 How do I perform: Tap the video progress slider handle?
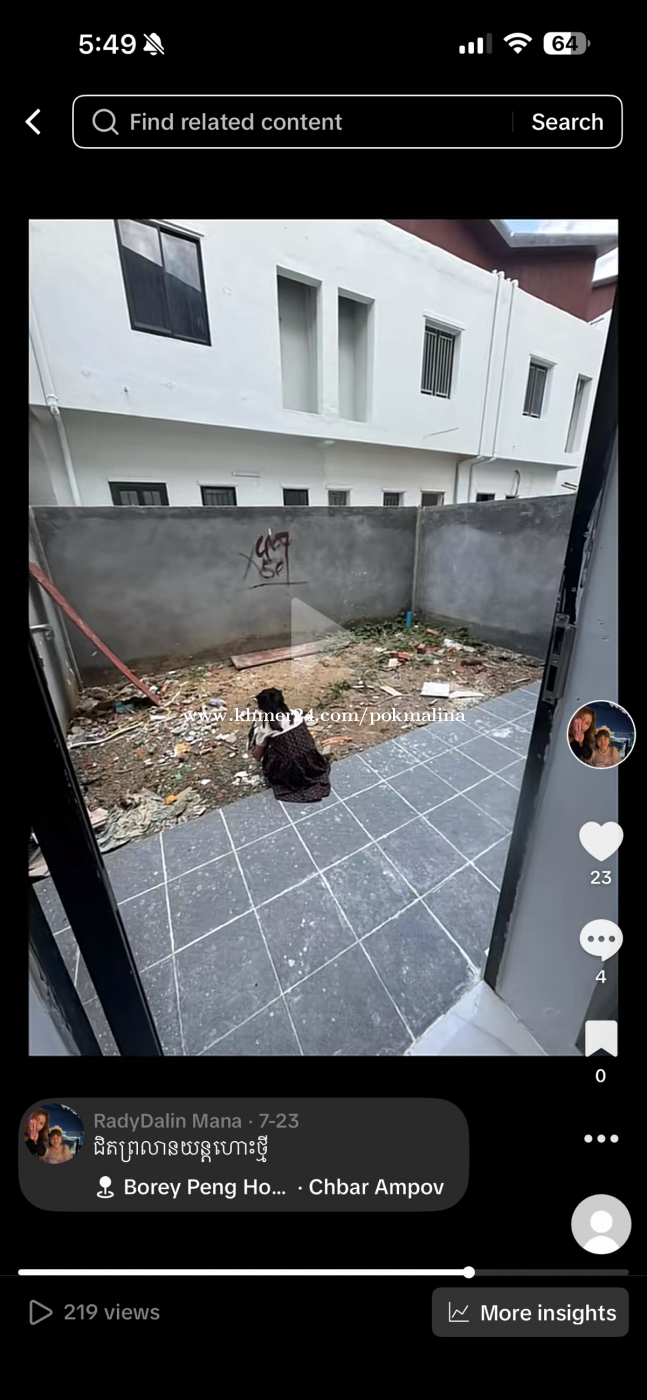469,1272
